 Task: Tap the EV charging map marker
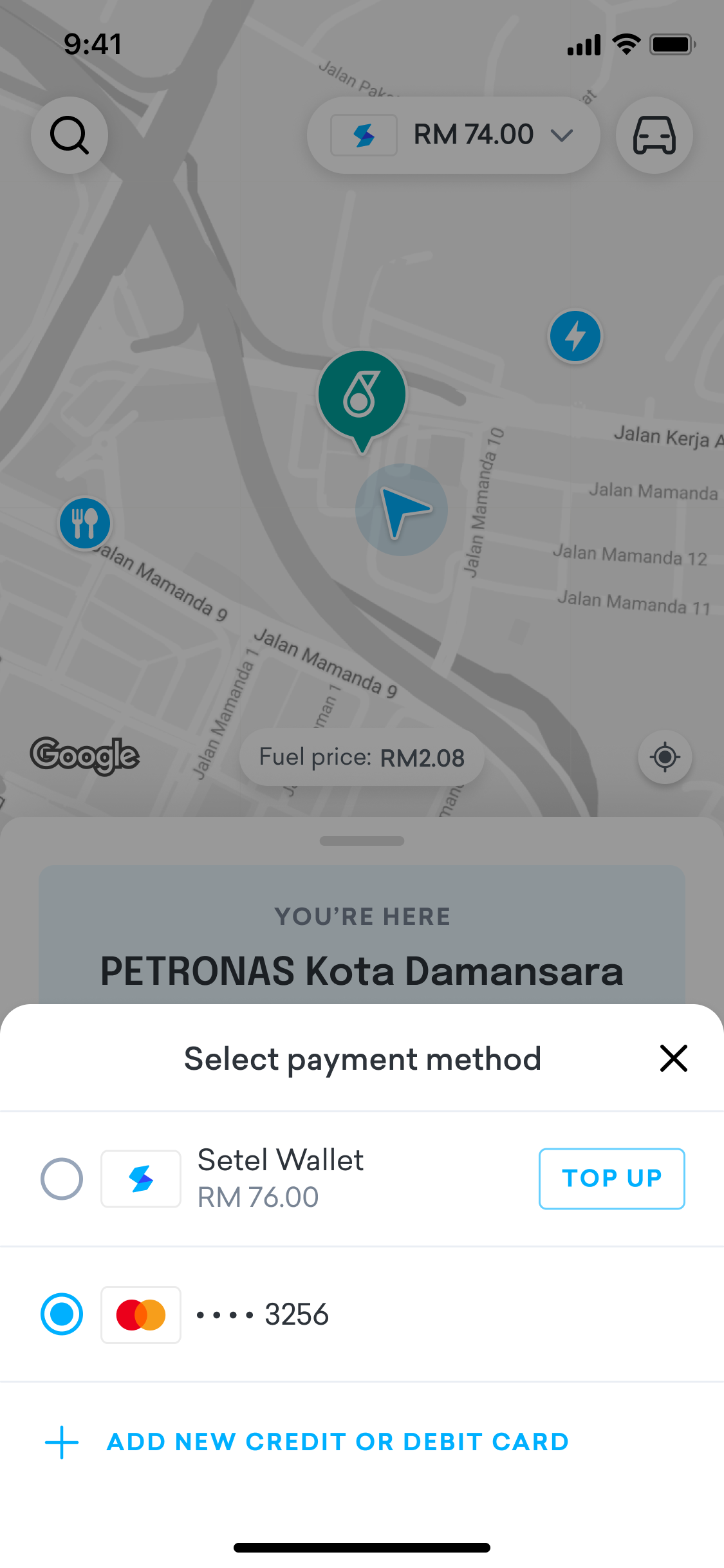[x=575, y=336]
